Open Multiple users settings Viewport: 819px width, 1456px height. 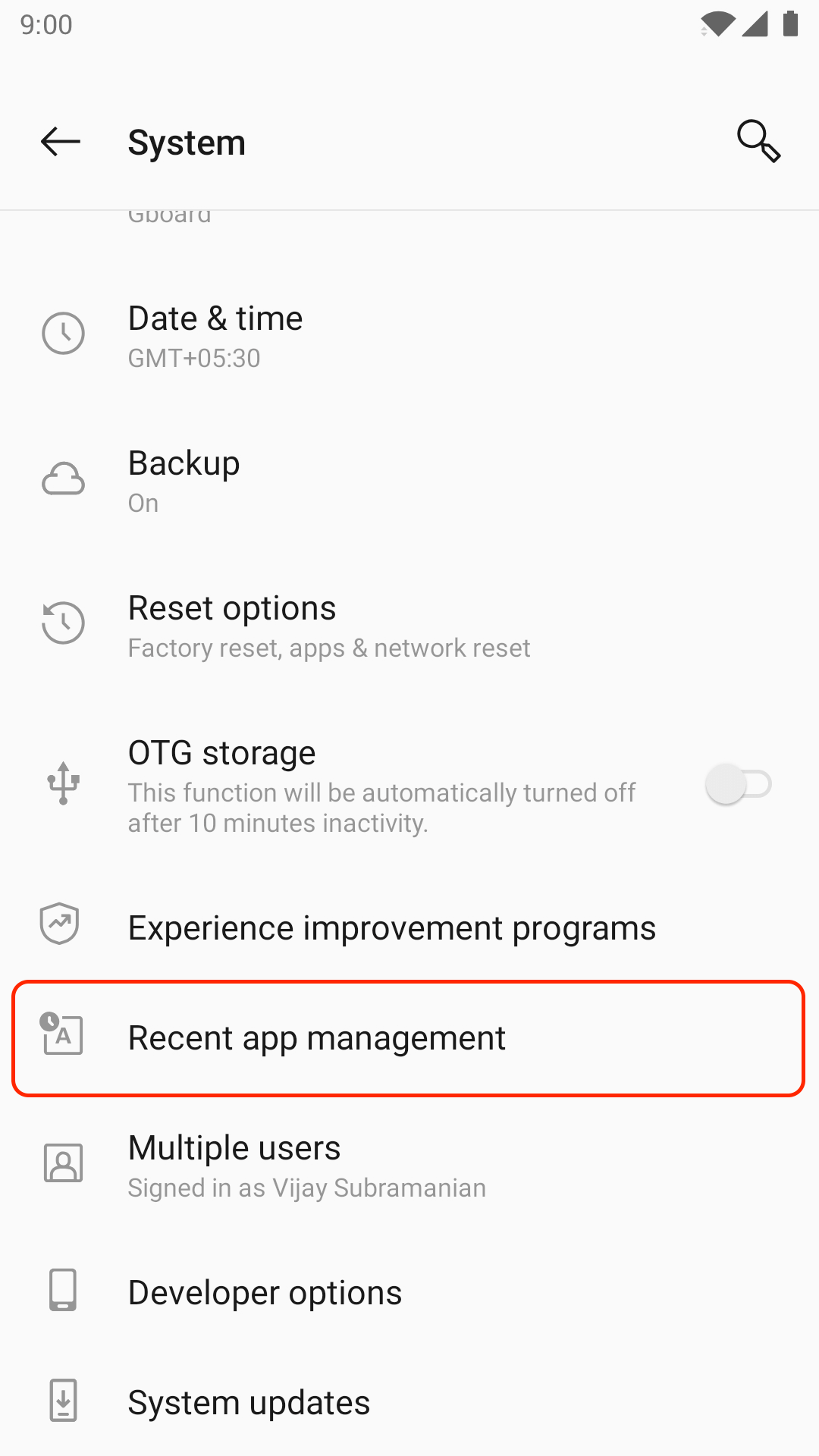[x=409, y=1166]
